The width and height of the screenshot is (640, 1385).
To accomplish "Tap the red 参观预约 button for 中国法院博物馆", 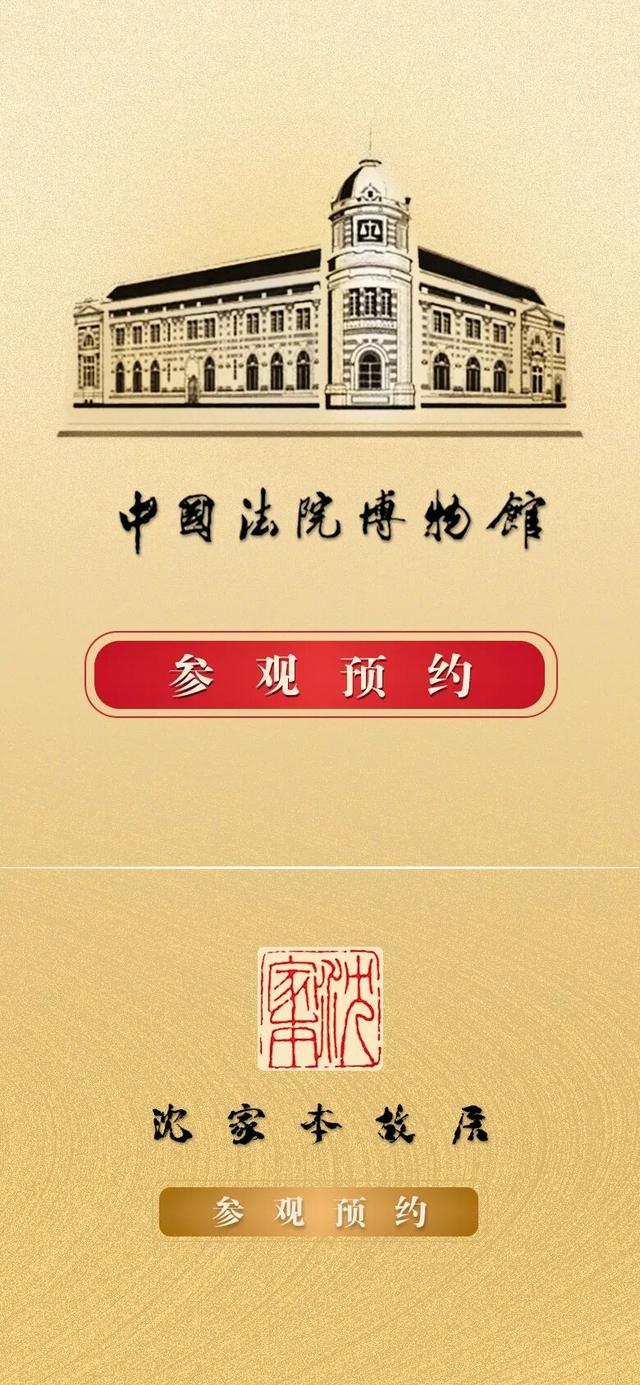I will pyautogui.click(x=320, y=675).
